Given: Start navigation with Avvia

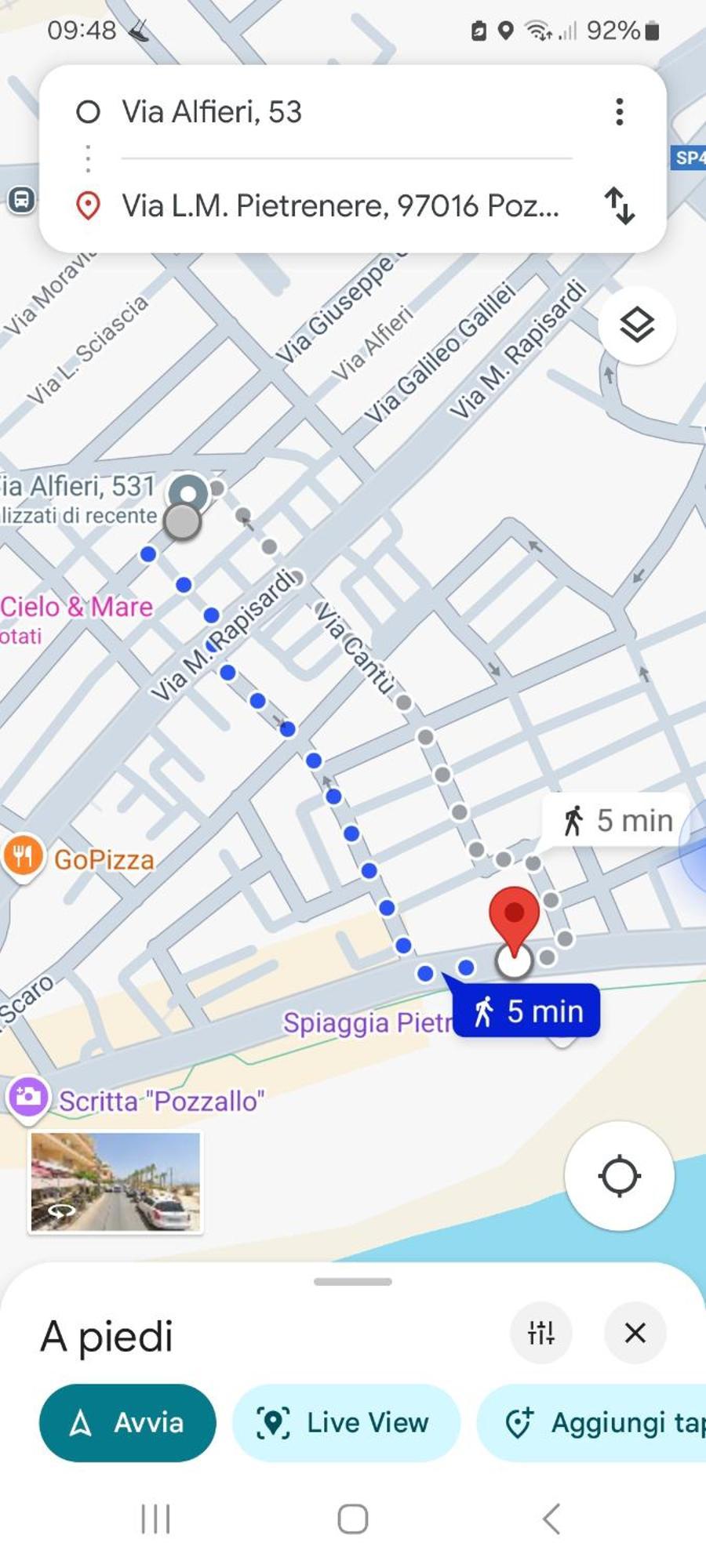Looking at the screenshot, I should point(127,1422).
